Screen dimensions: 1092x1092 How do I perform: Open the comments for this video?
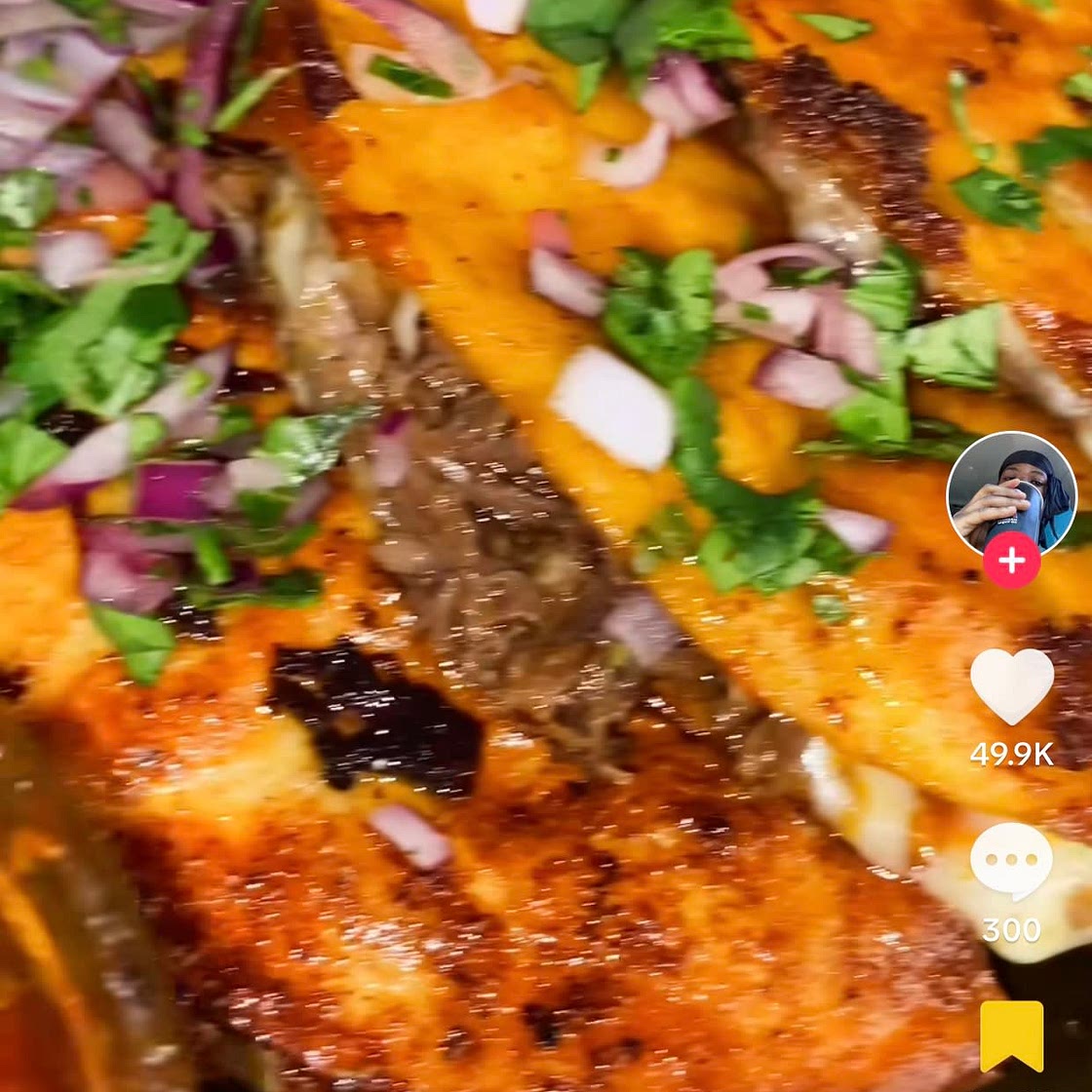[1011, 861]
